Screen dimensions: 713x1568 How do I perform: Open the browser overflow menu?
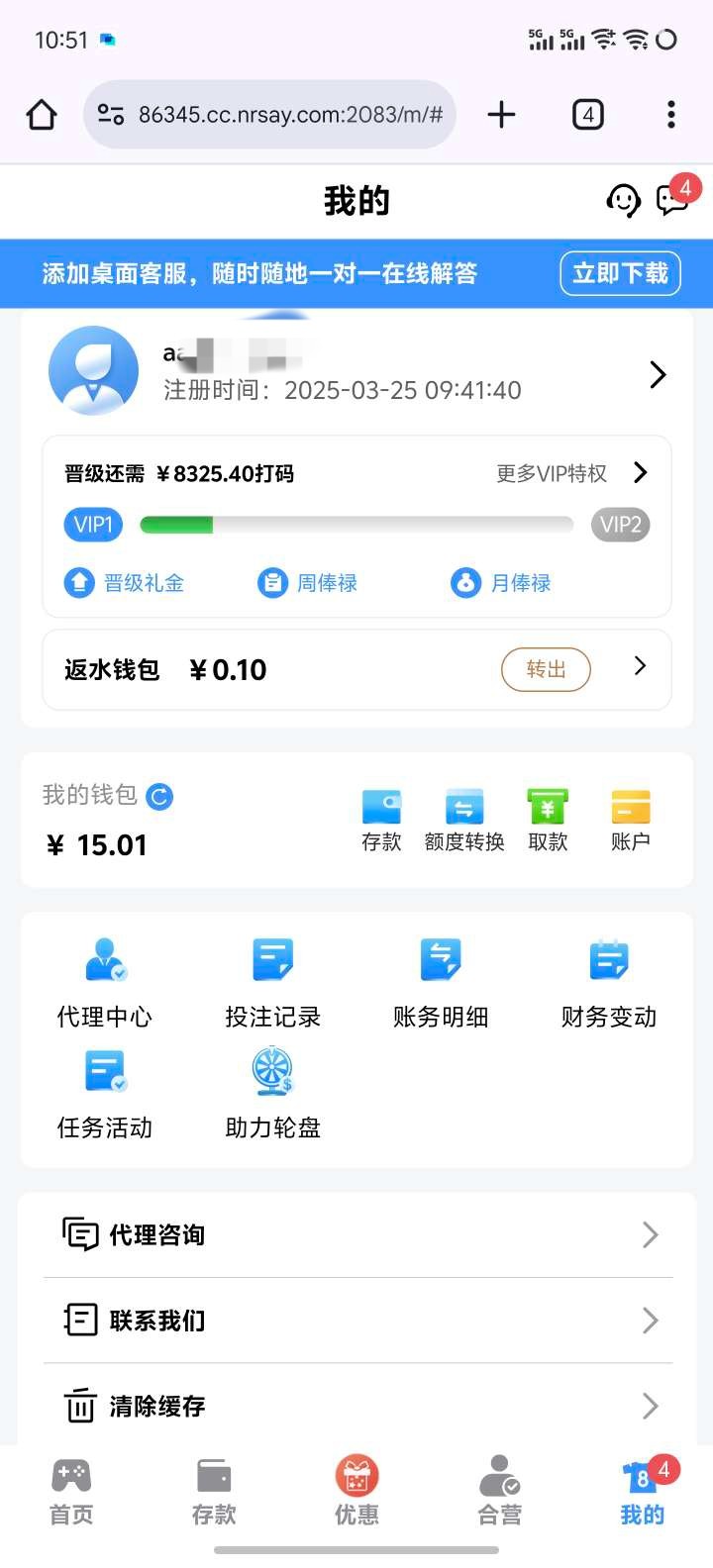point(671,115)
